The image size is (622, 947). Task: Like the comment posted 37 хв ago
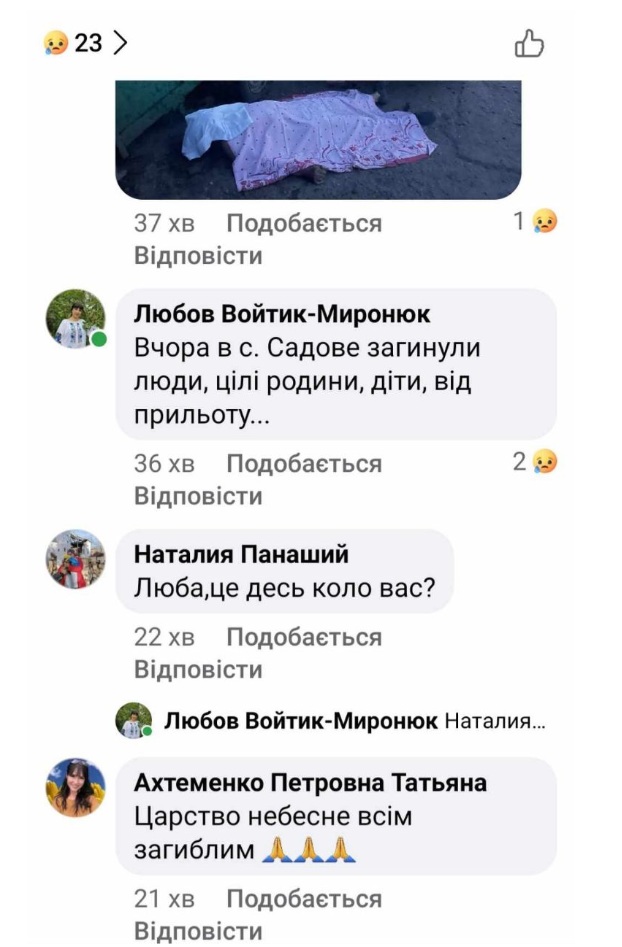(x=303, y=223)
